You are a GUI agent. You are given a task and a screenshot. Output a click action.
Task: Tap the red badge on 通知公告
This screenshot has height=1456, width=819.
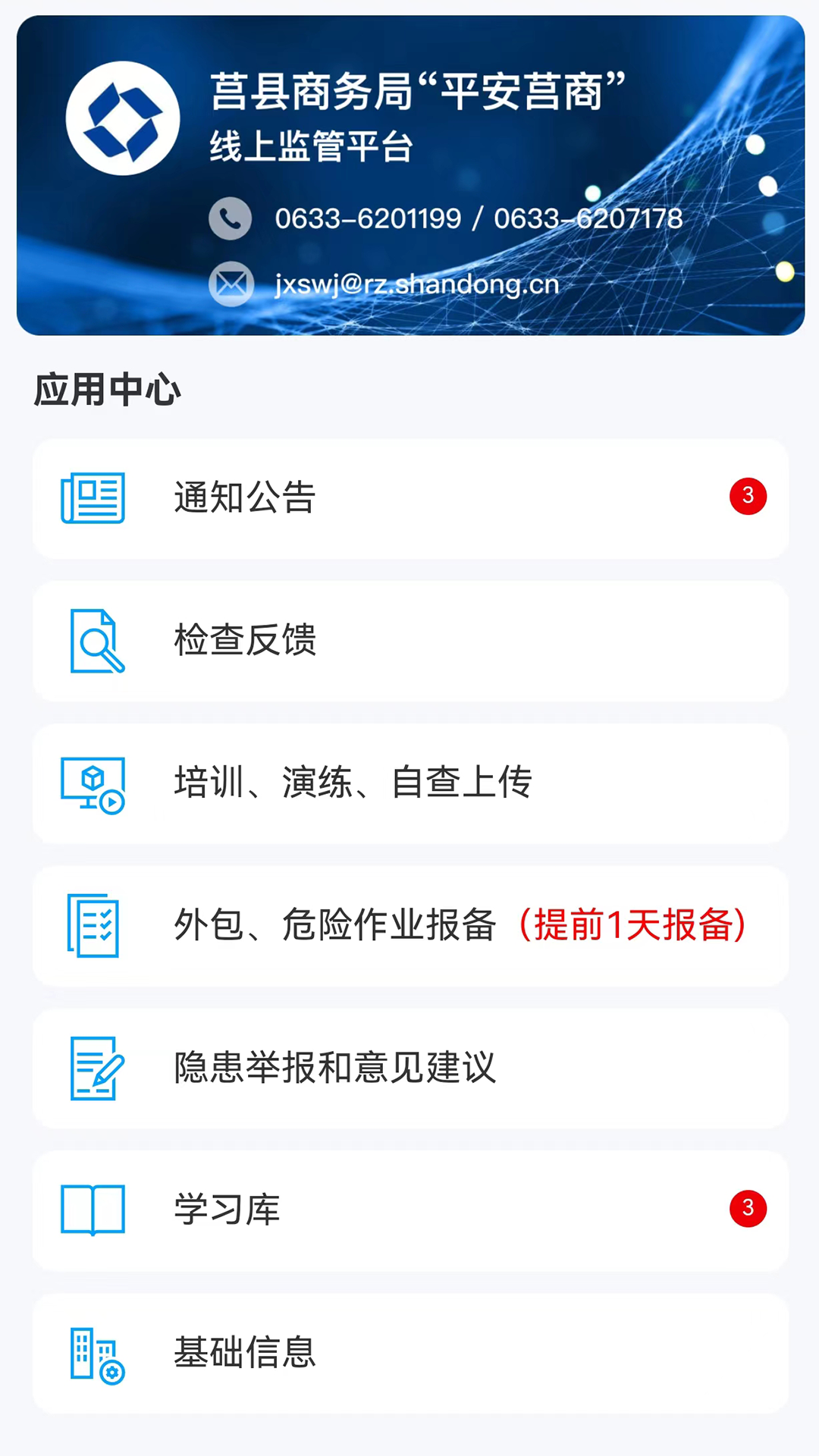click(748, 496)
